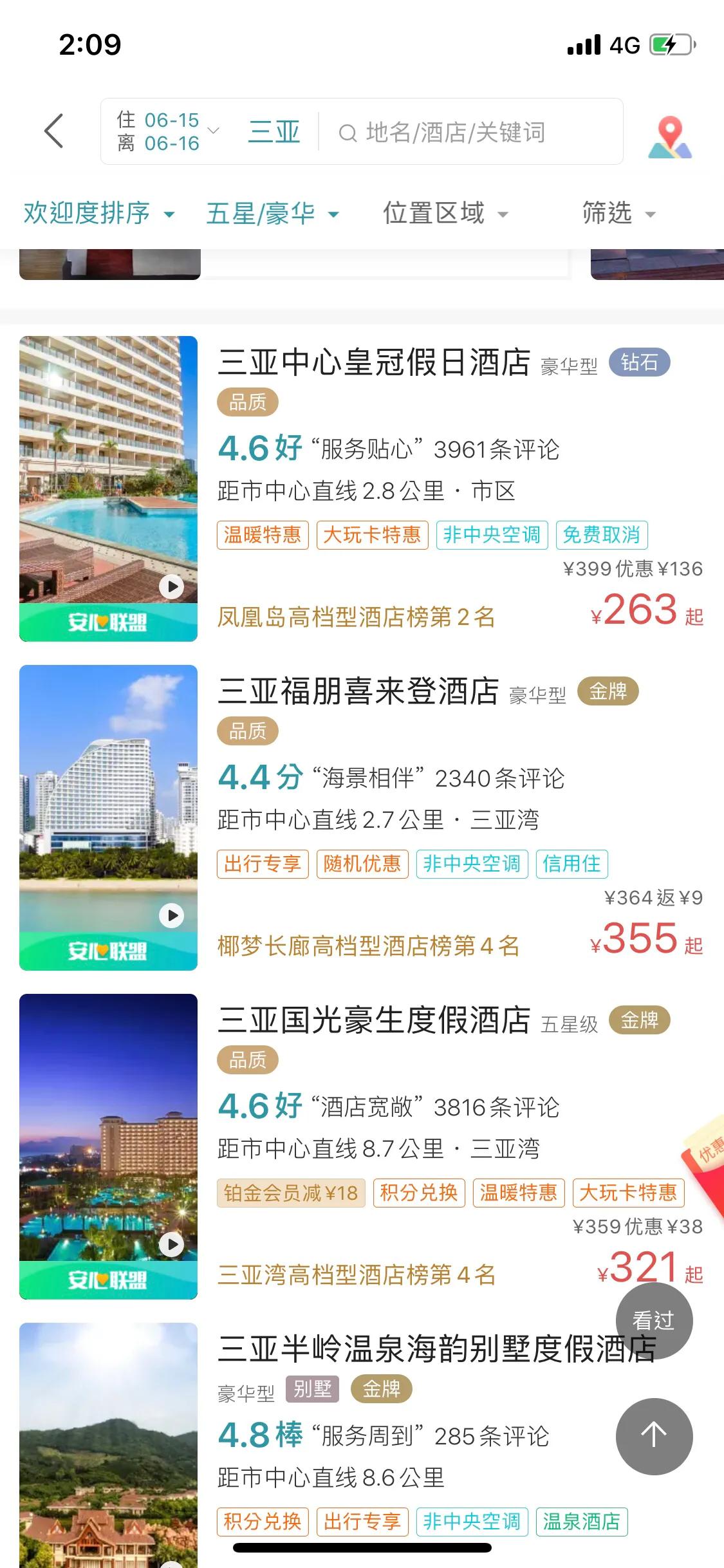The image size is (724, 1568).
Task: Tap 三亚 to change the city
Action: [x=273, y=132]
